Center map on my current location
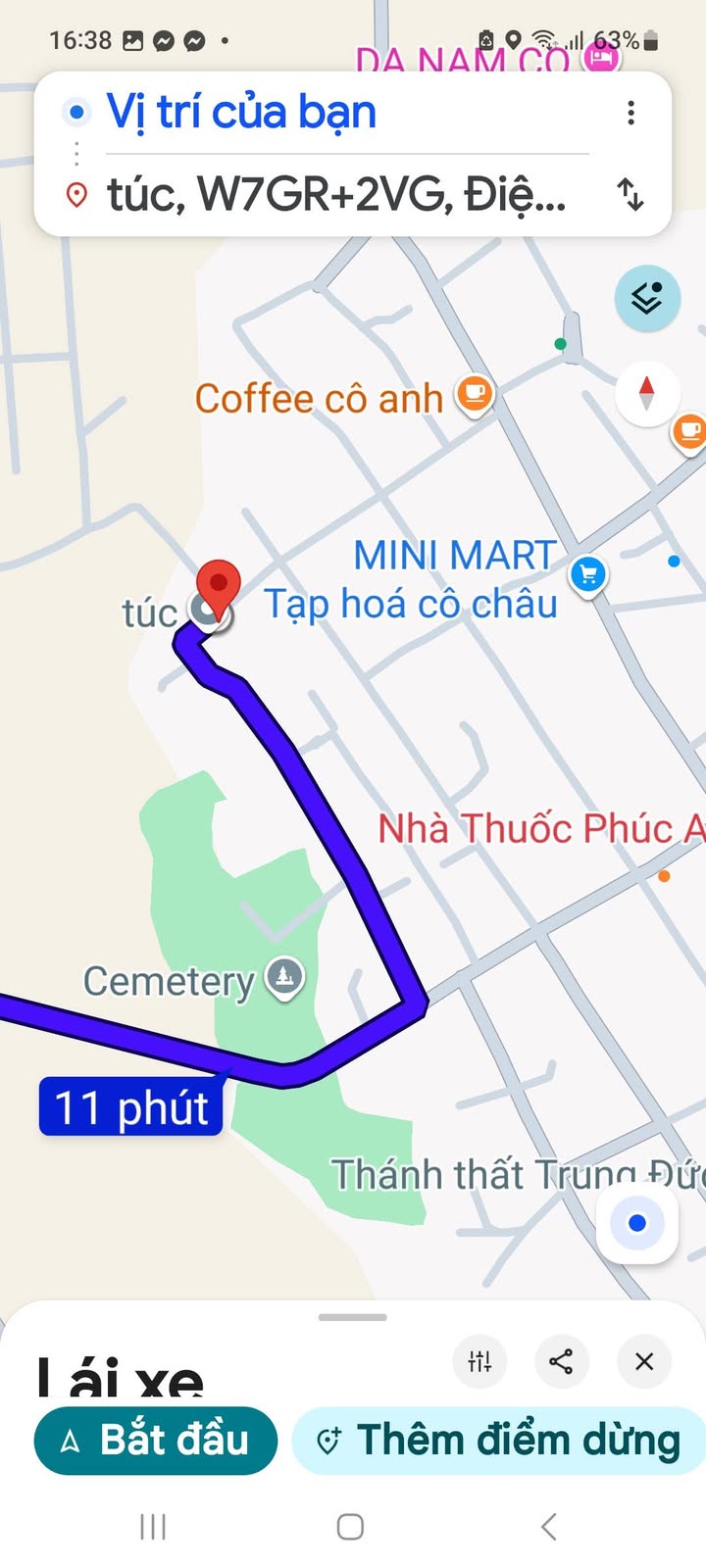 point(637,1223)
